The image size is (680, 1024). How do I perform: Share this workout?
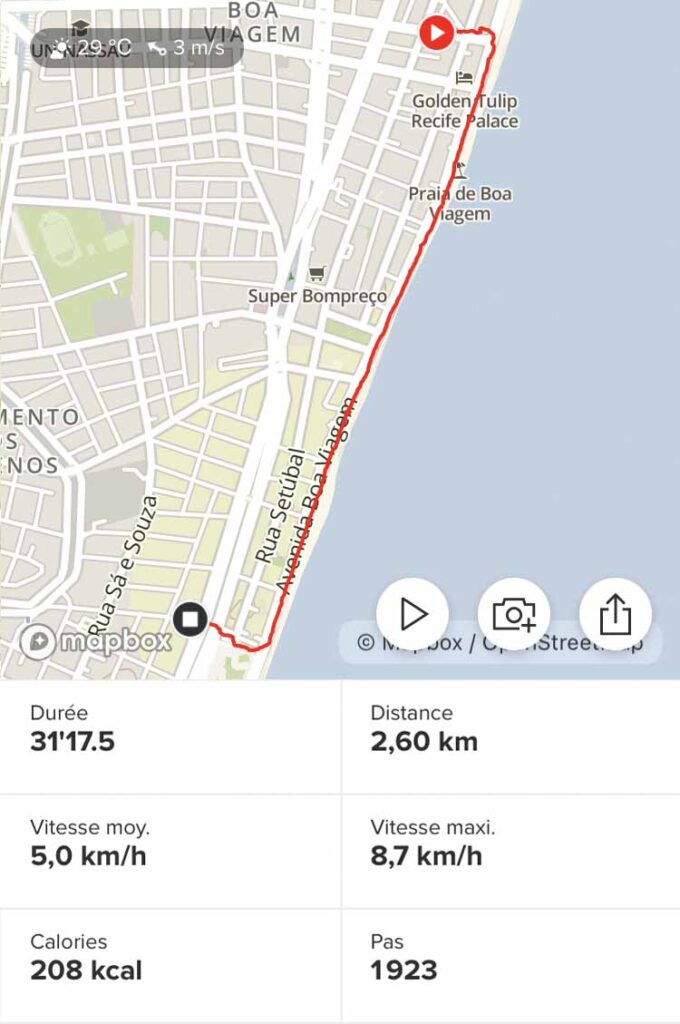click(615, 614)
